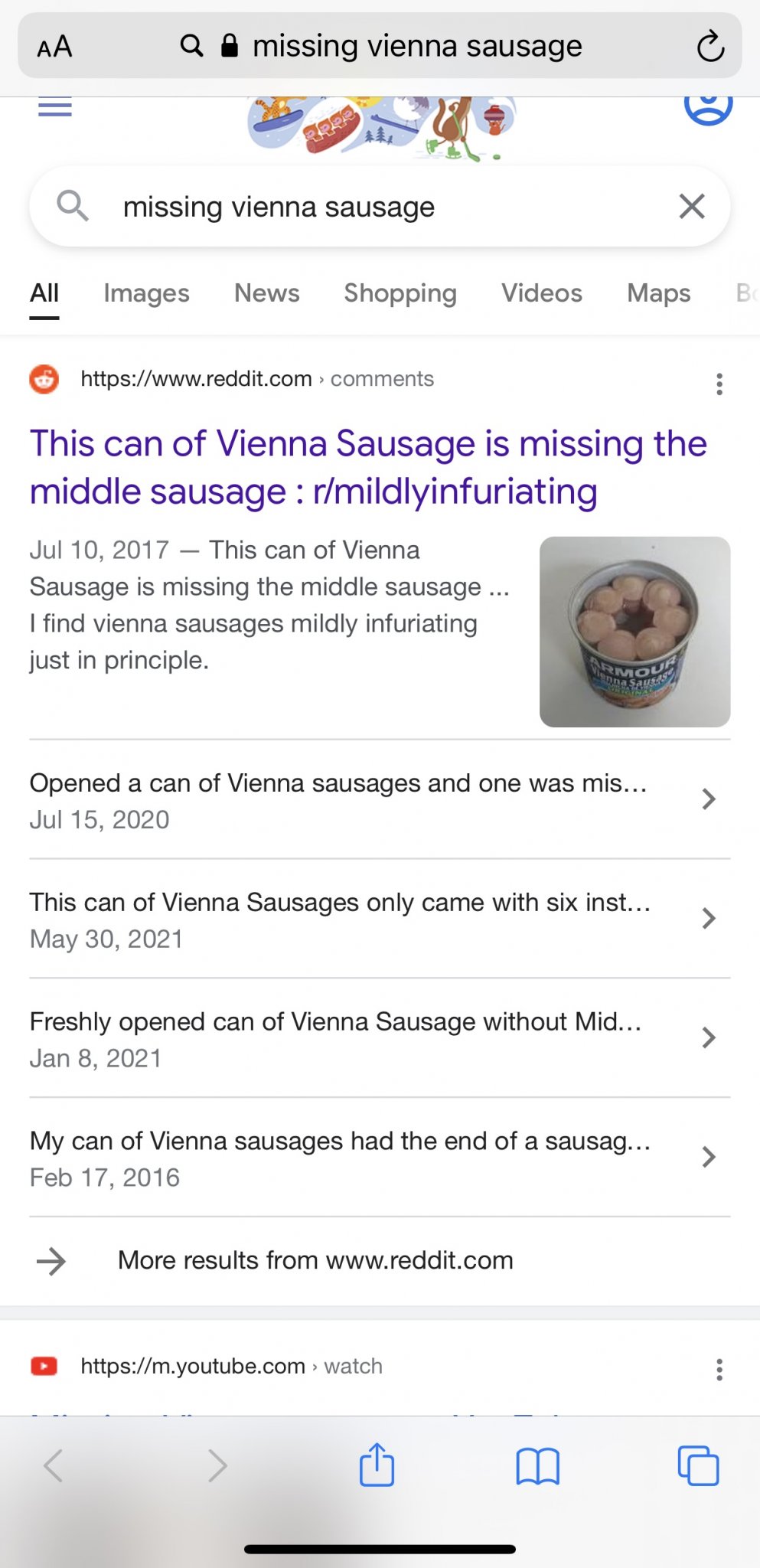Open Safari bookmarks

tap(537, 1465)
